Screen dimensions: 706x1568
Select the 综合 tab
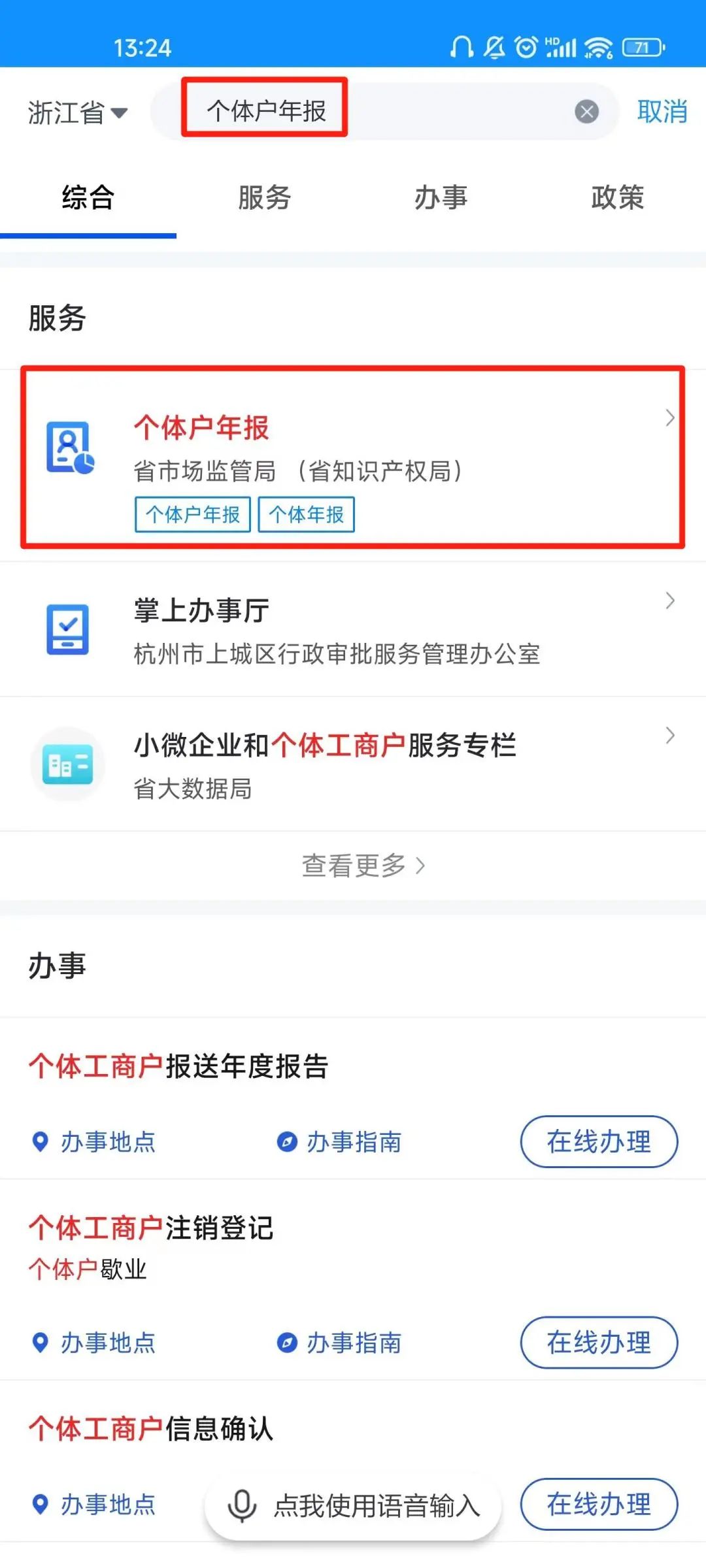[88, 197]
